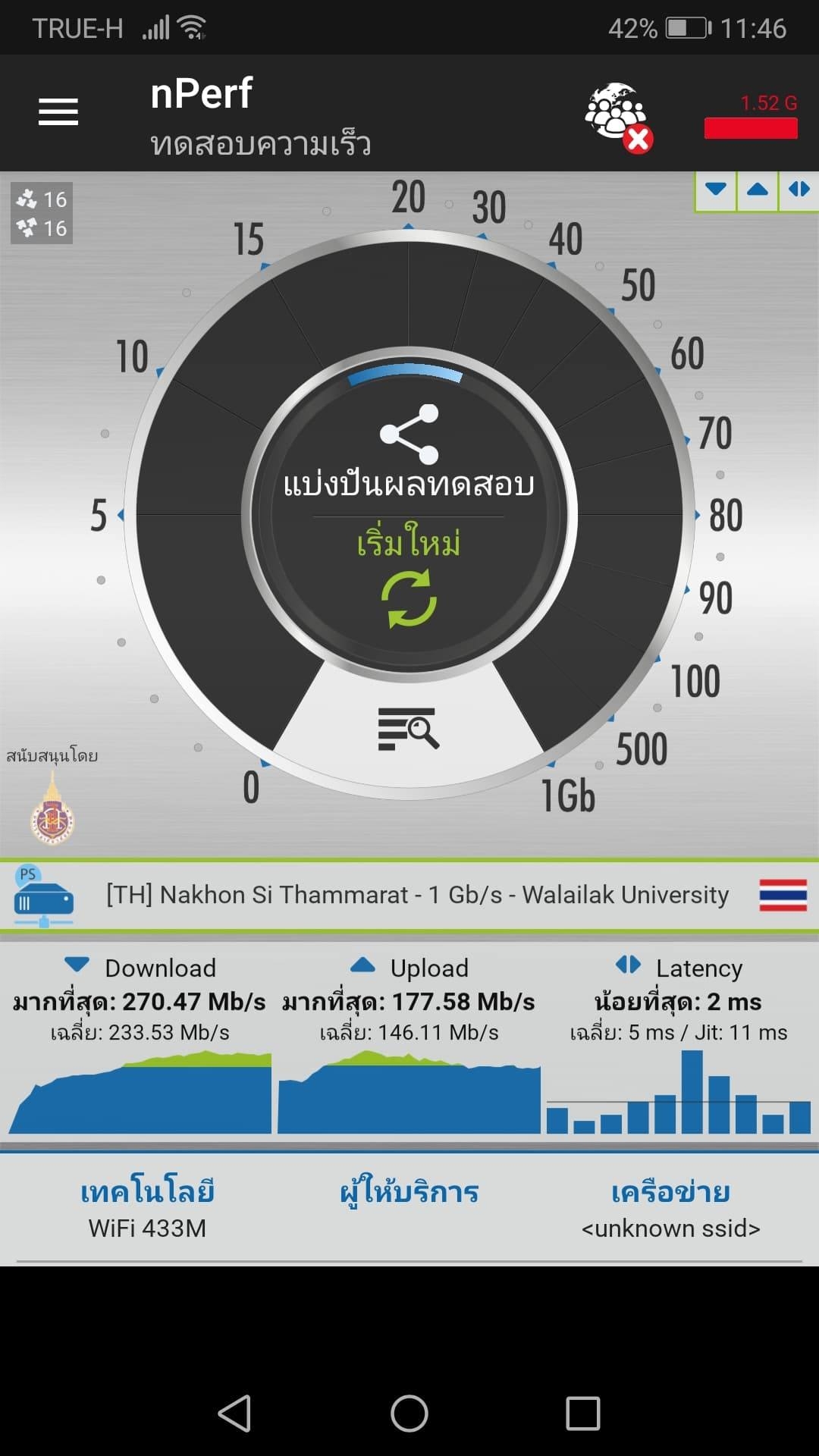Go to the home screen
Viewport: 819px width, 1456px height.
tap(409, 1414)
